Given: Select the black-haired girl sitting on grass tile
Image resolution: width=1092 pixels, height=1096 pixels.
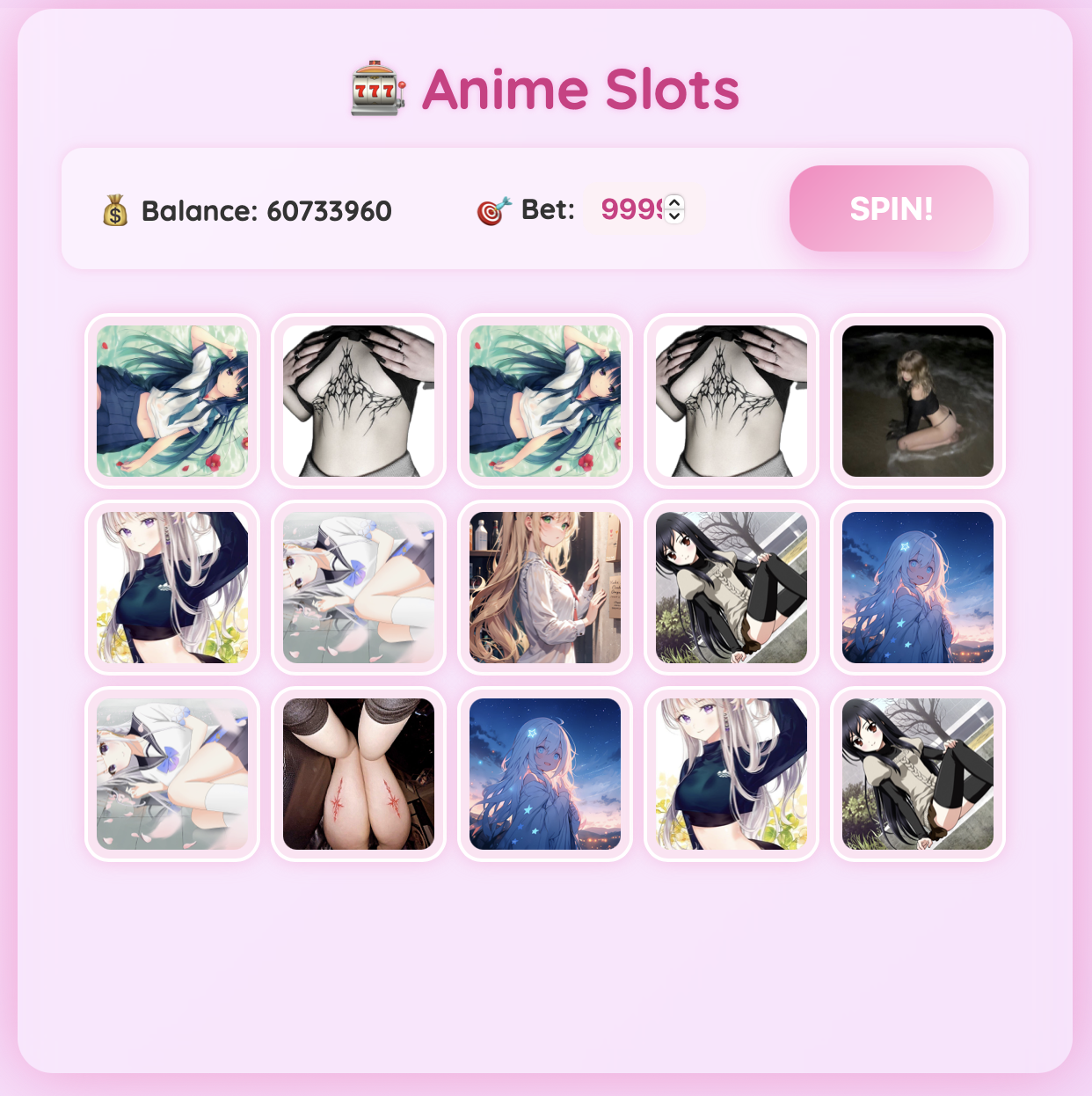Looking at the screenshot, I should pos(731,588).
